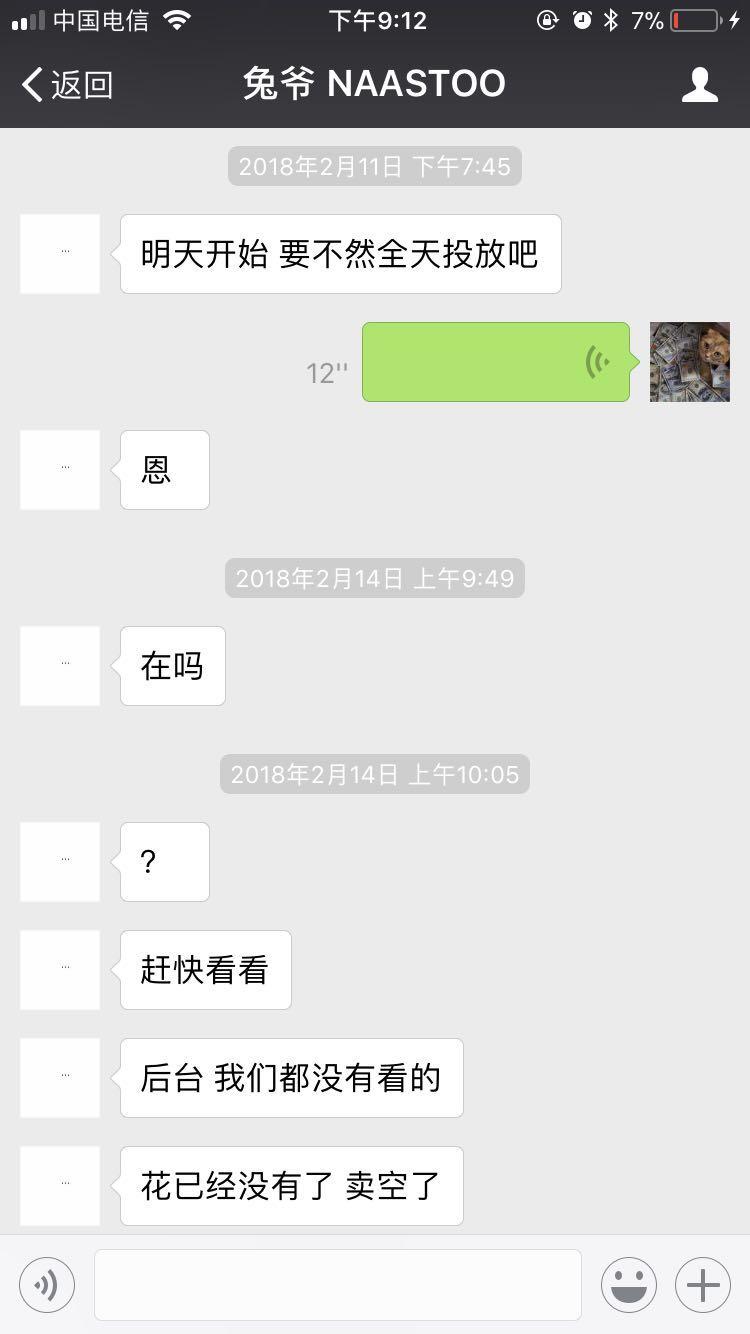Open my cat avatar profile
The image size is (750, 1334).
[690, 362]
